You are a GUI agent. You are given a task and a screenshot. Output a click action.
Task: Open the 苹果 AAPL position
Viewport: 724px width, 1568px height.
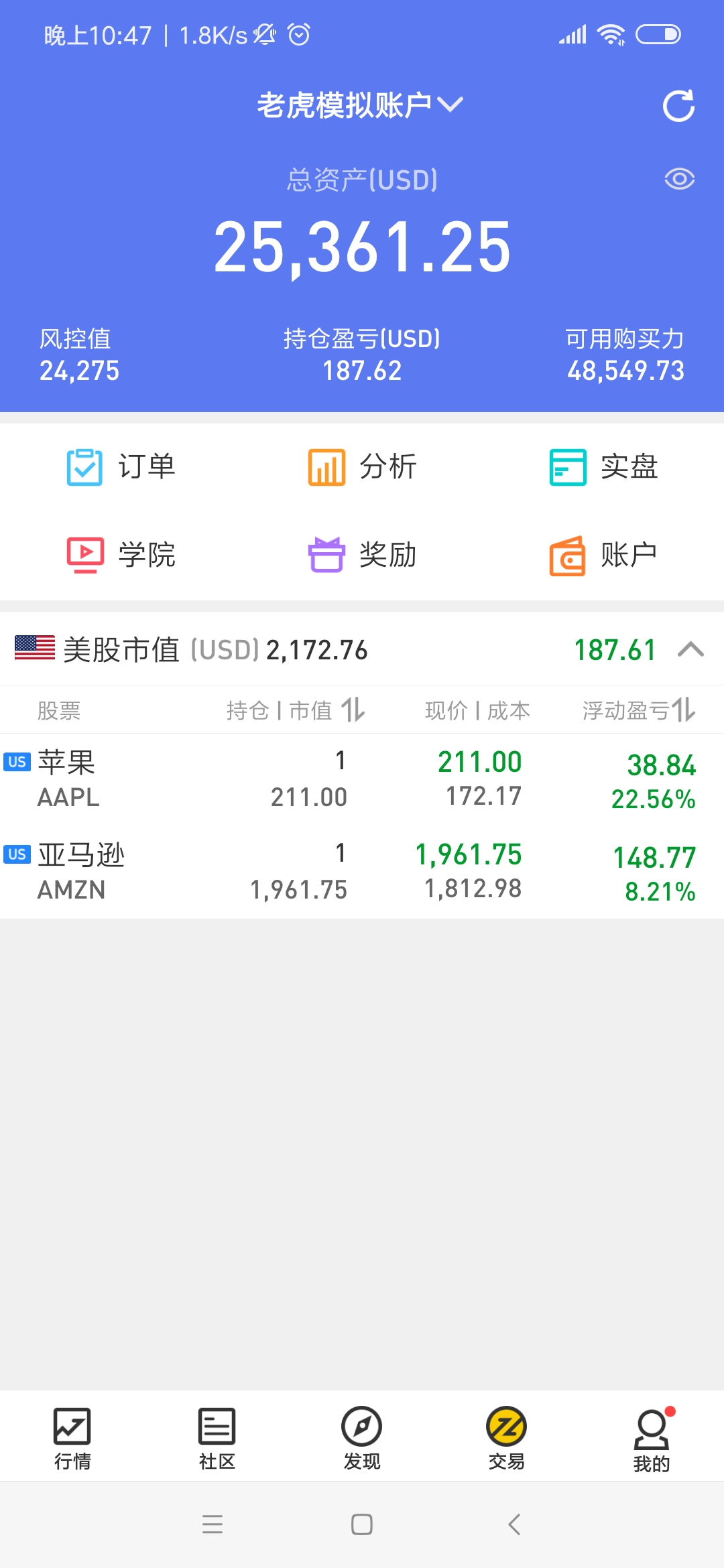point(362,779)
